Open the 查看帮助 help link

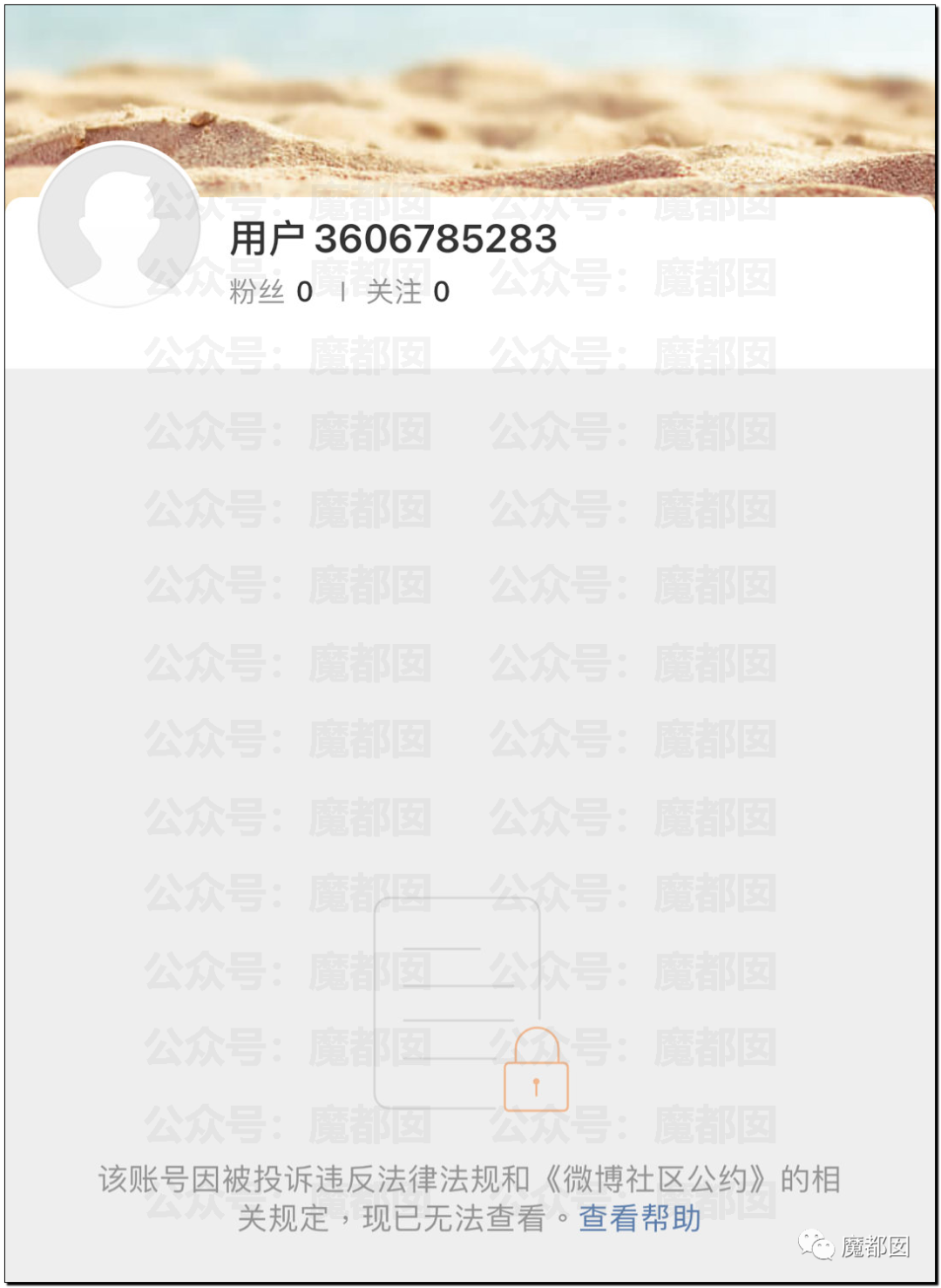point(640,1218)
